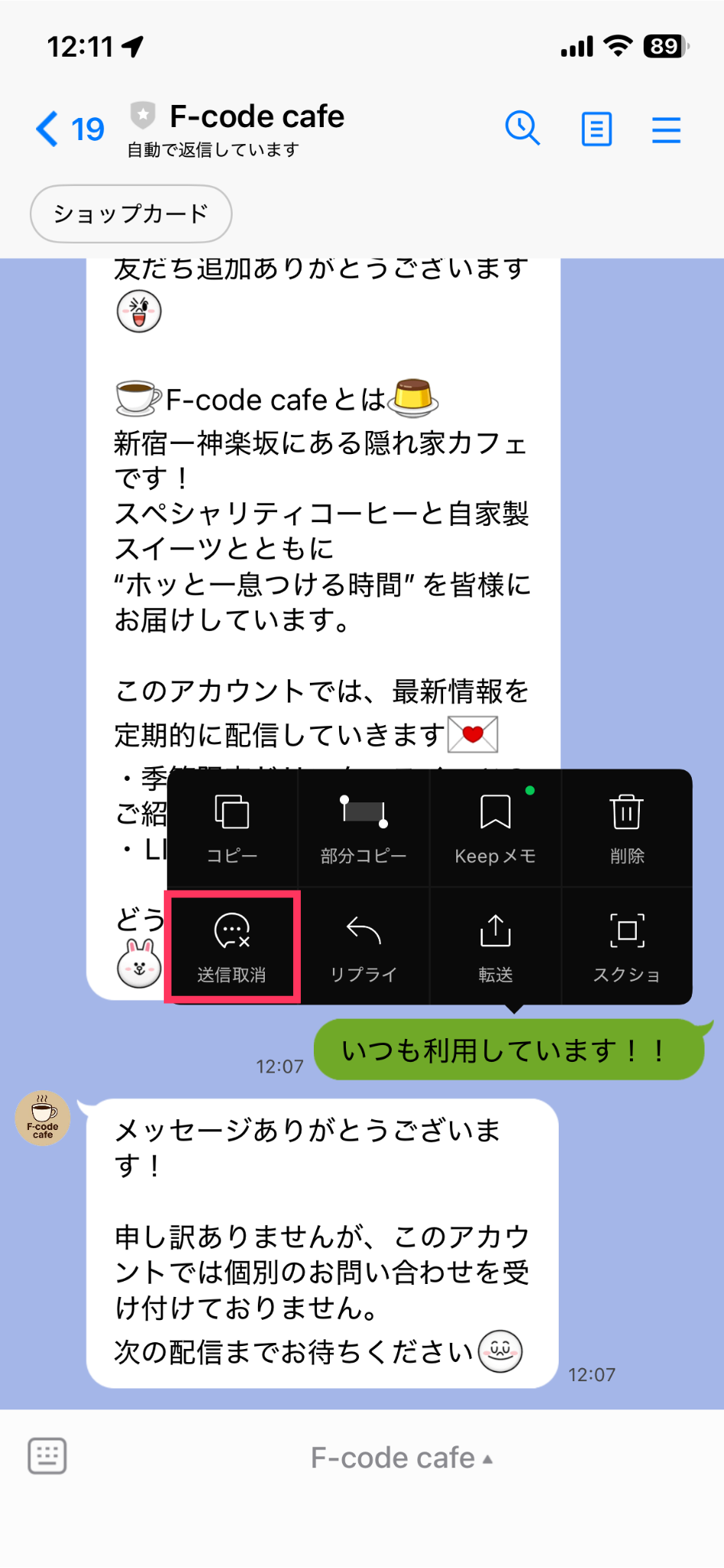The height and width of the screenshot is (1568, 724).
Task: Open the ショップカード chip
Action: pos(131,214)
